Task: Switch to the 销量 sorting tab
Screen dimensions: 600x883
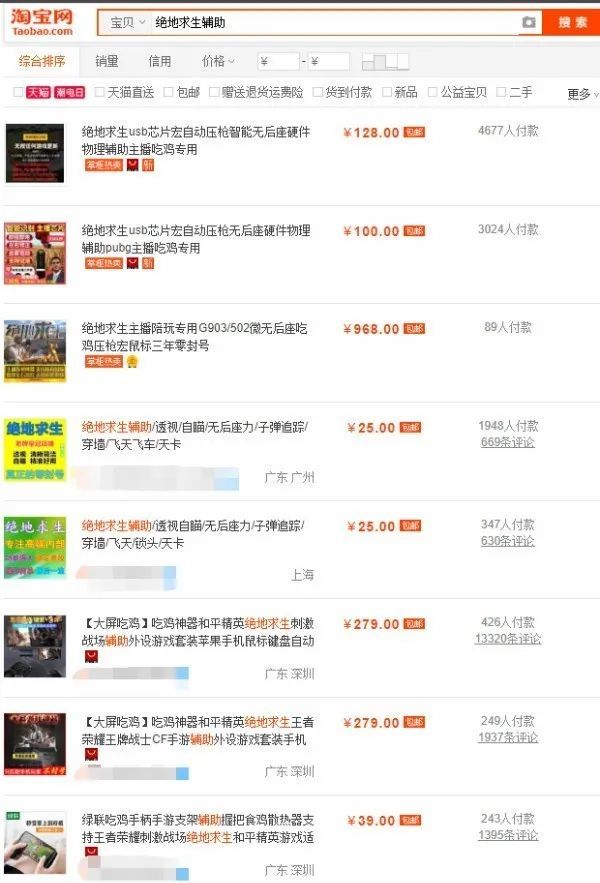Action: pyautogui.click(x=107, y=62)
